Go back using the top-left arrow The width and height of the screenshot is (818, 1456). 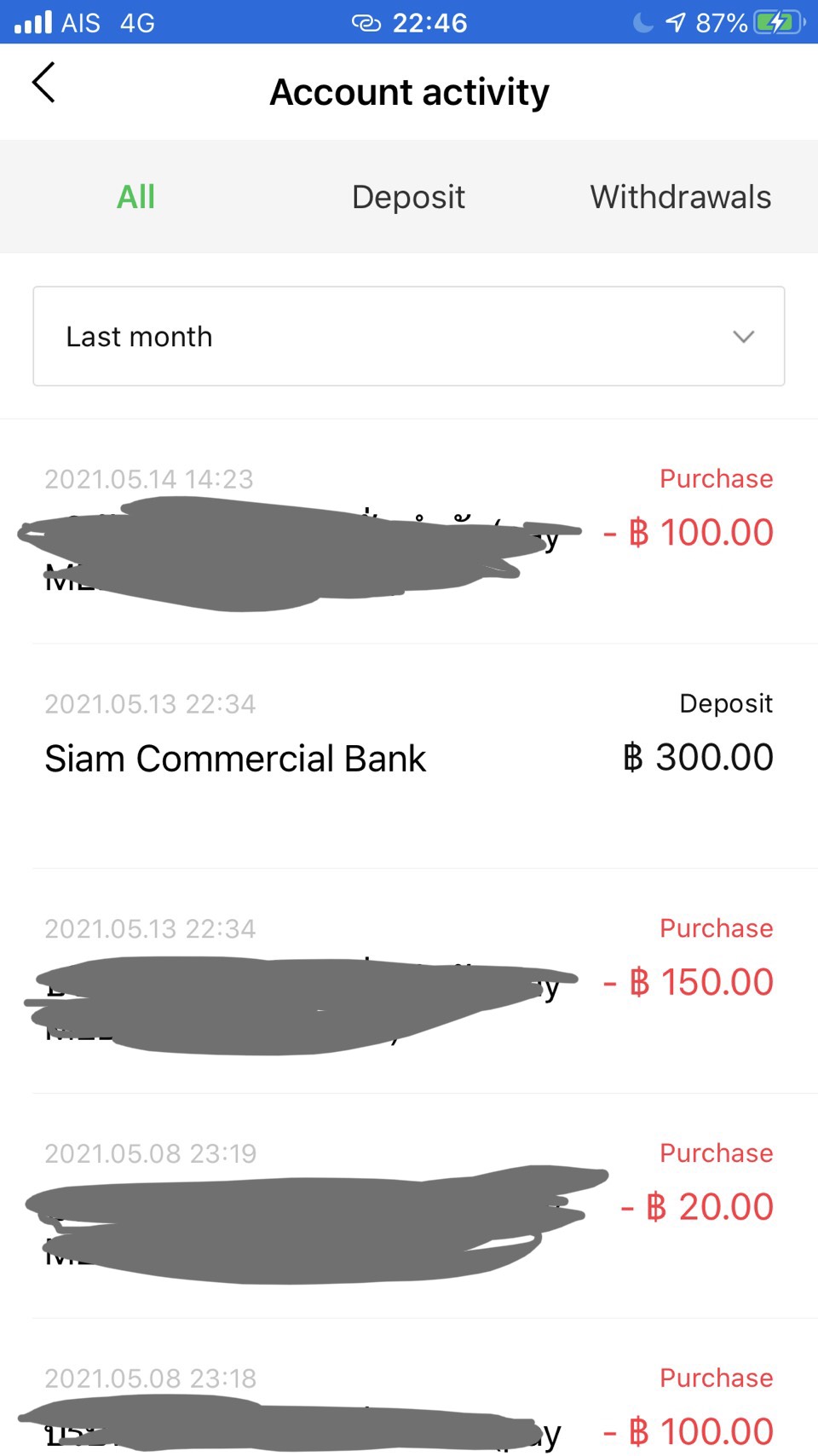pyautogui.click(x=43, y=83)
